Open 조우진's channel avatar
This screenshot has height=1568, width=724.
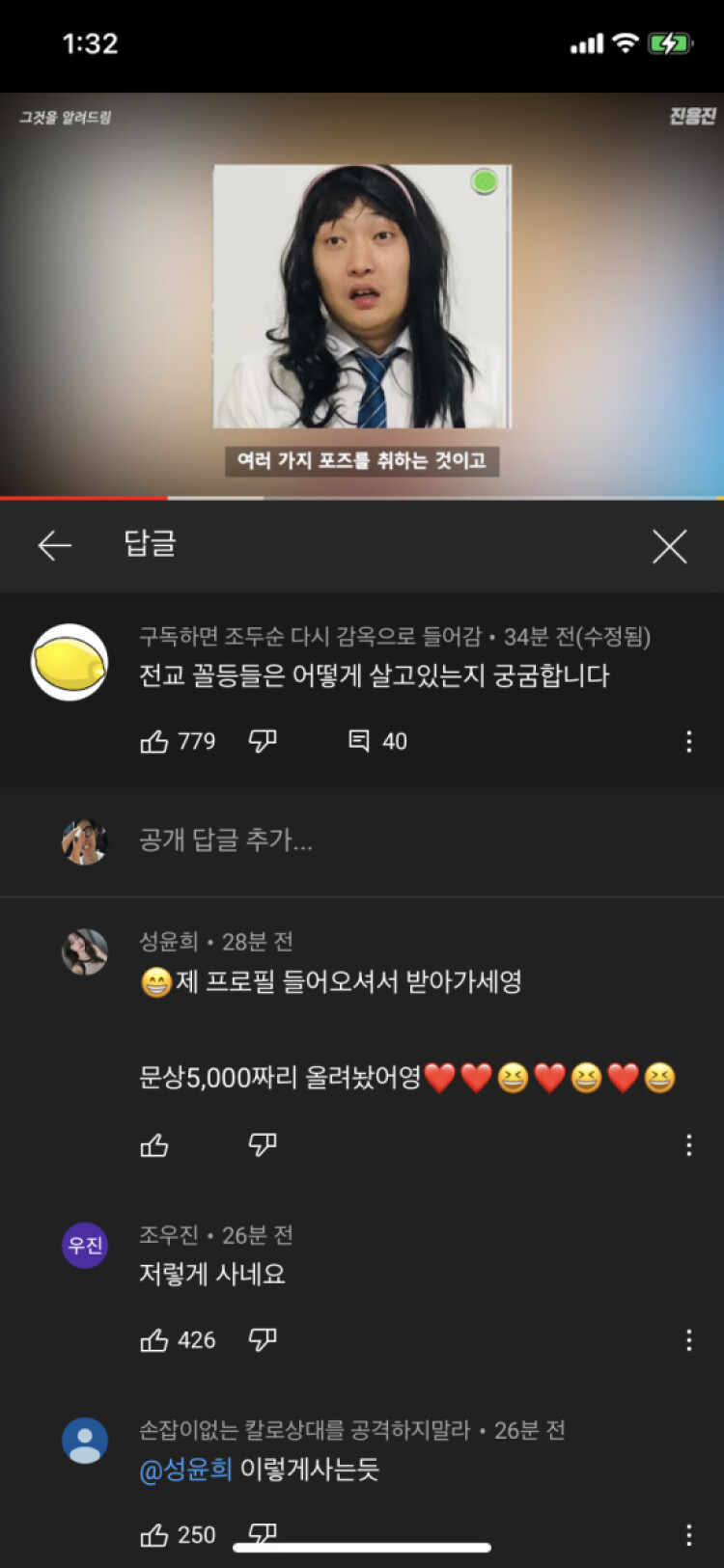[x=85, y=1245]
